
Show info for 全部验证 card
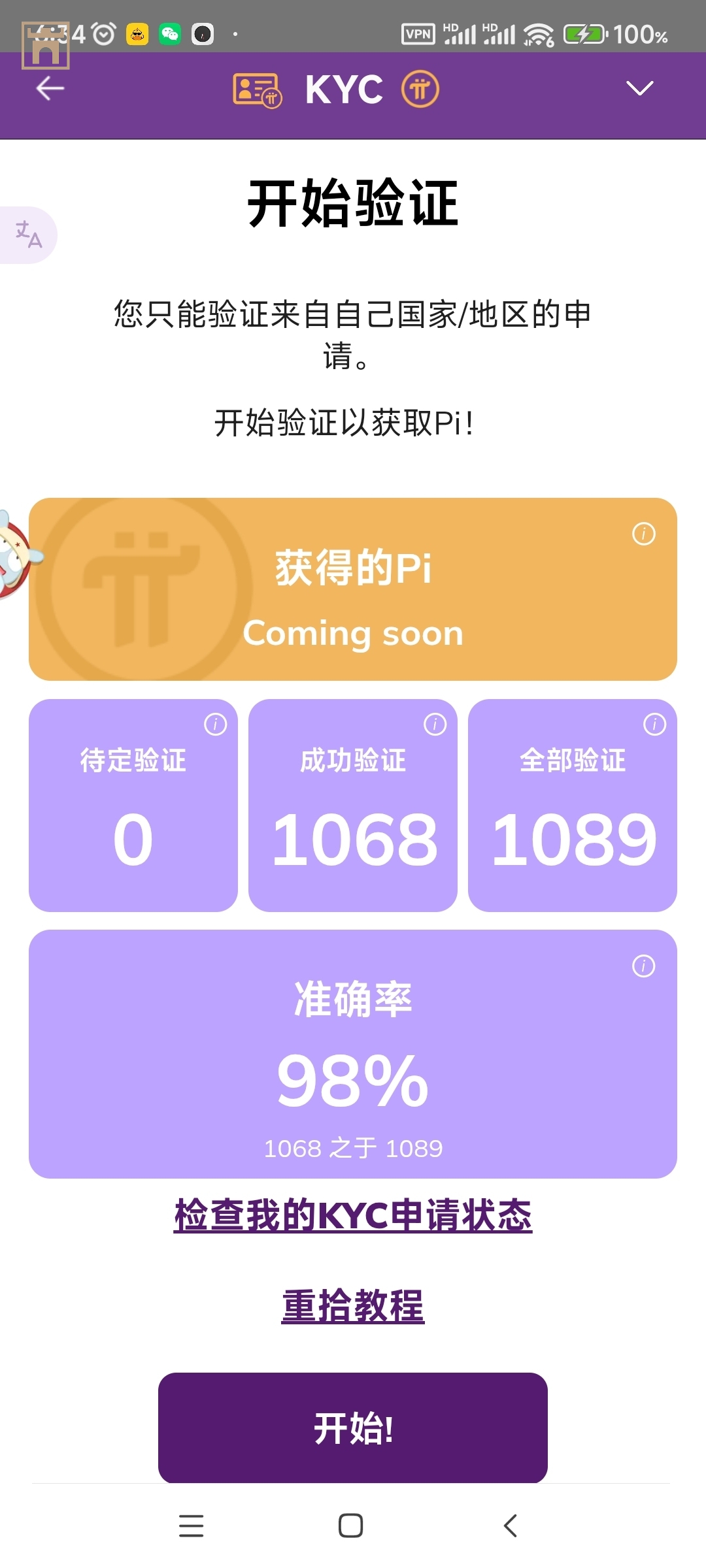(x=654, y=724)
